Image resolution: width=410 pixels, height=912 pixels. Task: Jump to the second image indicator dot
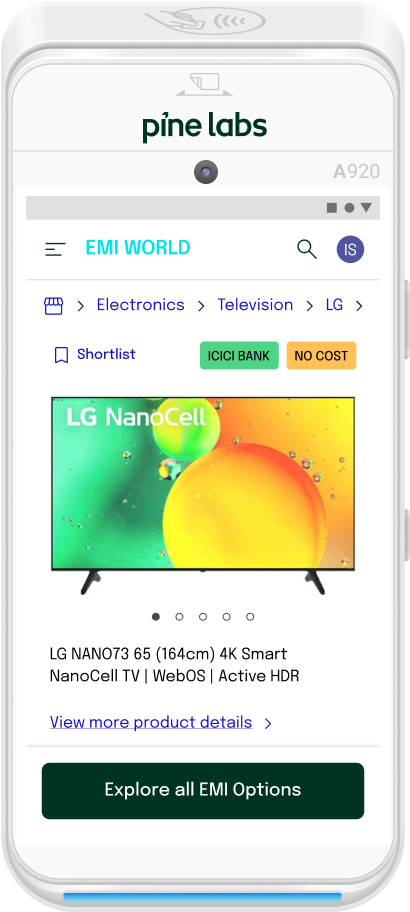[179, 617]
